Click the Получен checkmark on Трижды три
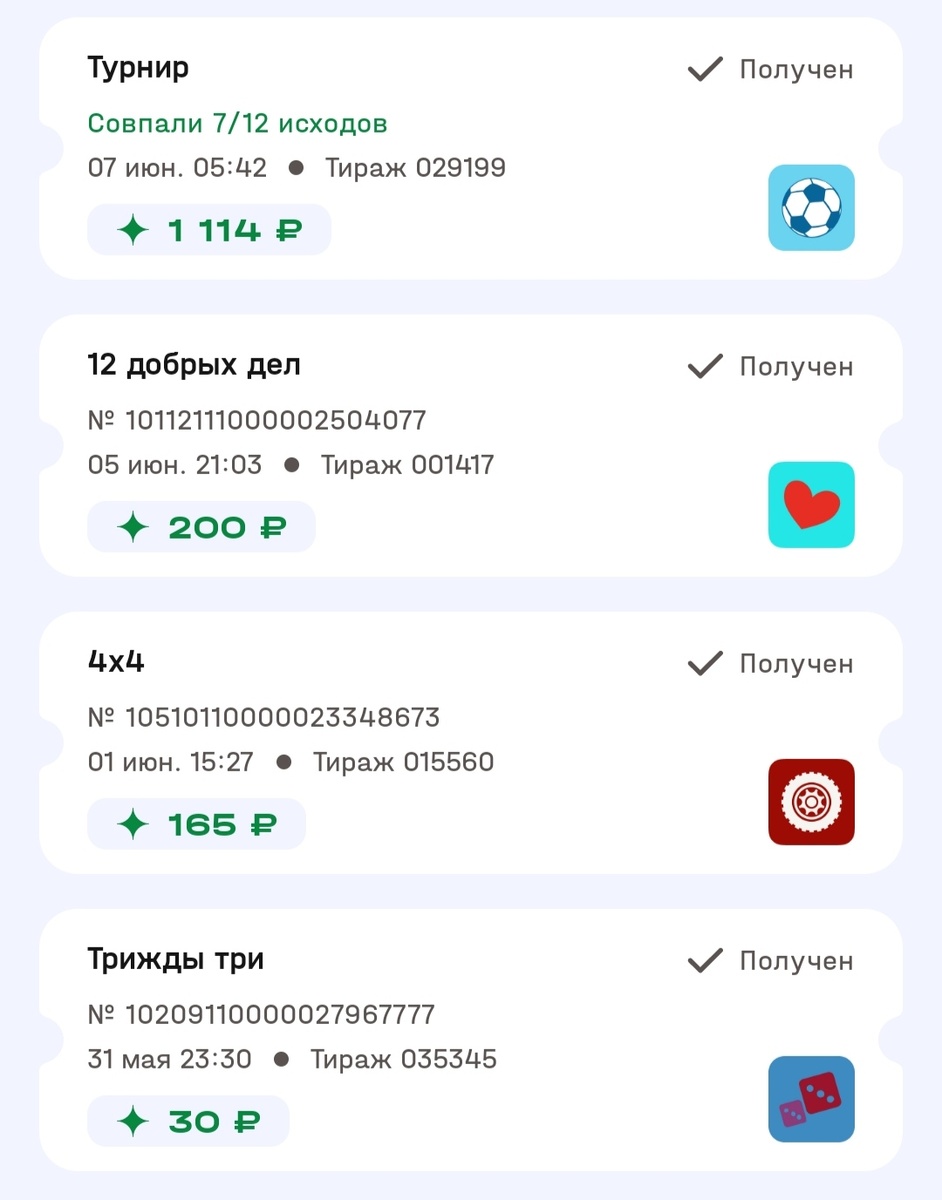 tap(704, 960)
